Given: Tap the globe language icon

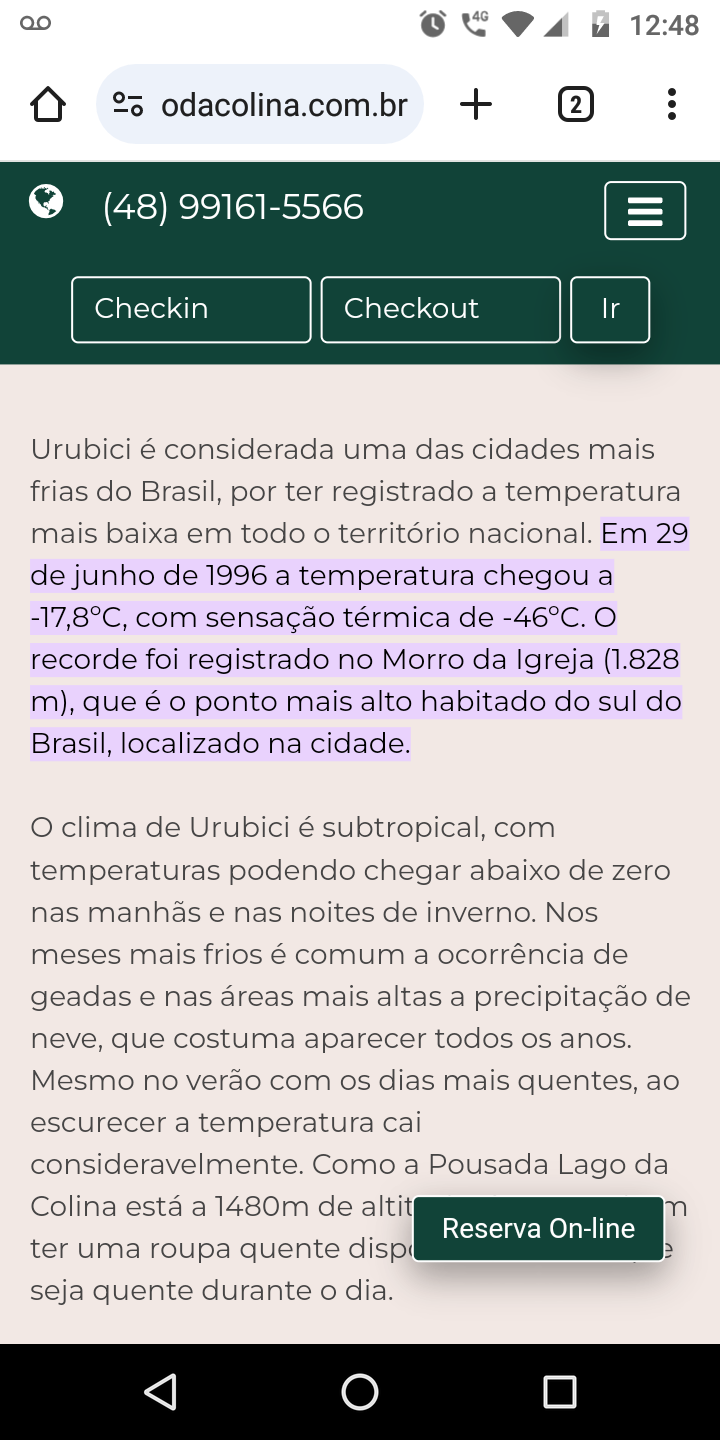Looking at the screenshot, I should click(x=46, y=201).
